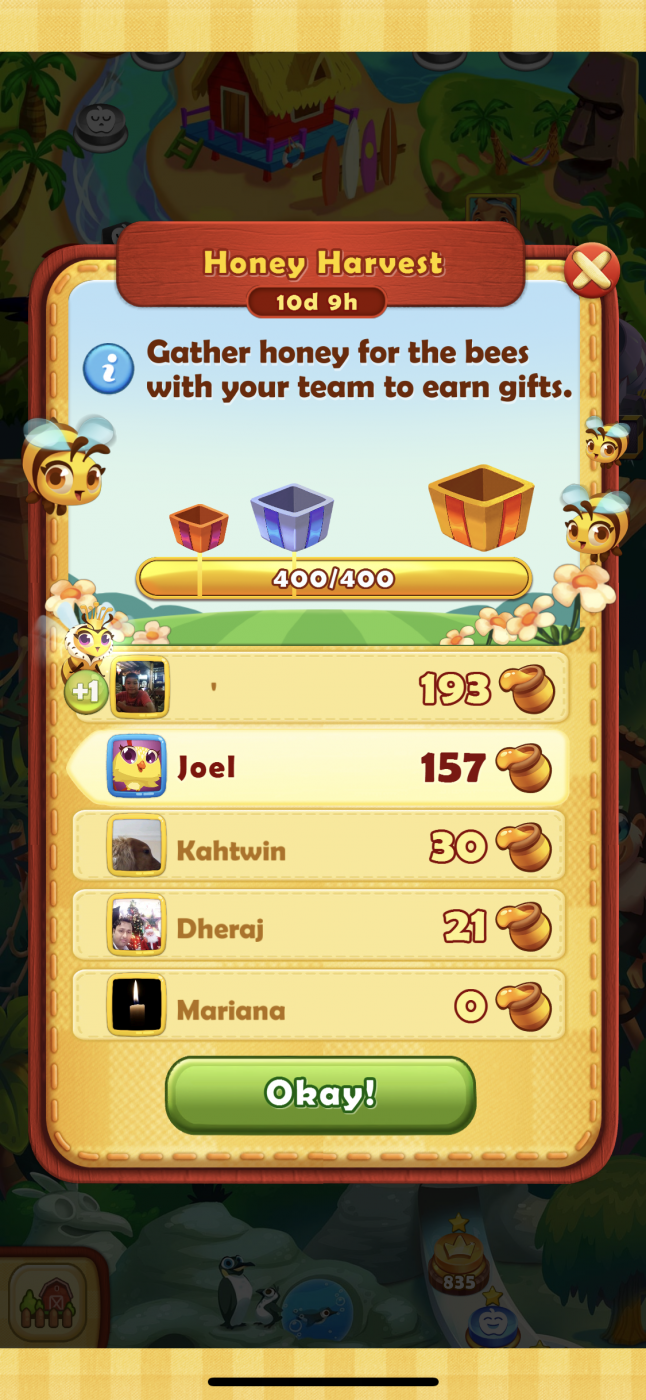
Task: Open the blue info icon
Action: pos(108,370)
